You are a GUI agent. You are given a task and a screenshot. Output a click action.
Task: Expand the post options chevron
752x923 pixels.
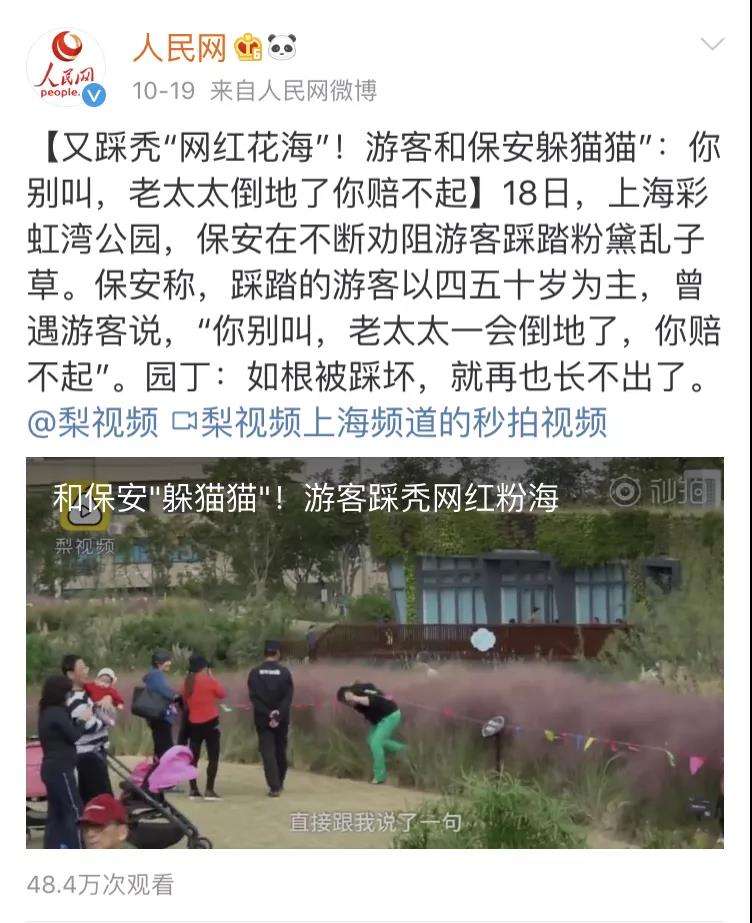point(712,45)
